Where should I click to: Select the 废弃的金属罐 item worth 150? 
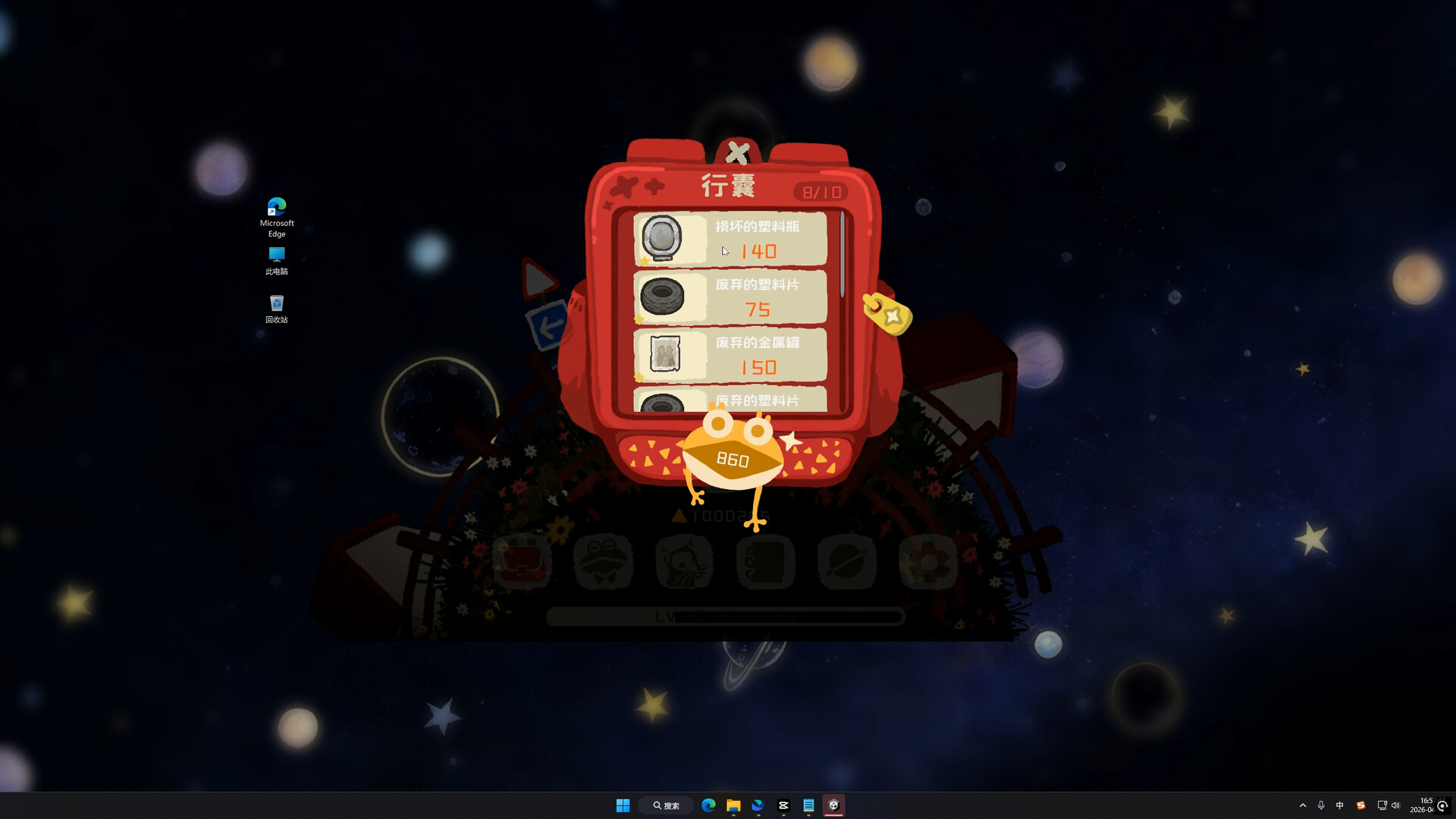(x=730, y=355)
